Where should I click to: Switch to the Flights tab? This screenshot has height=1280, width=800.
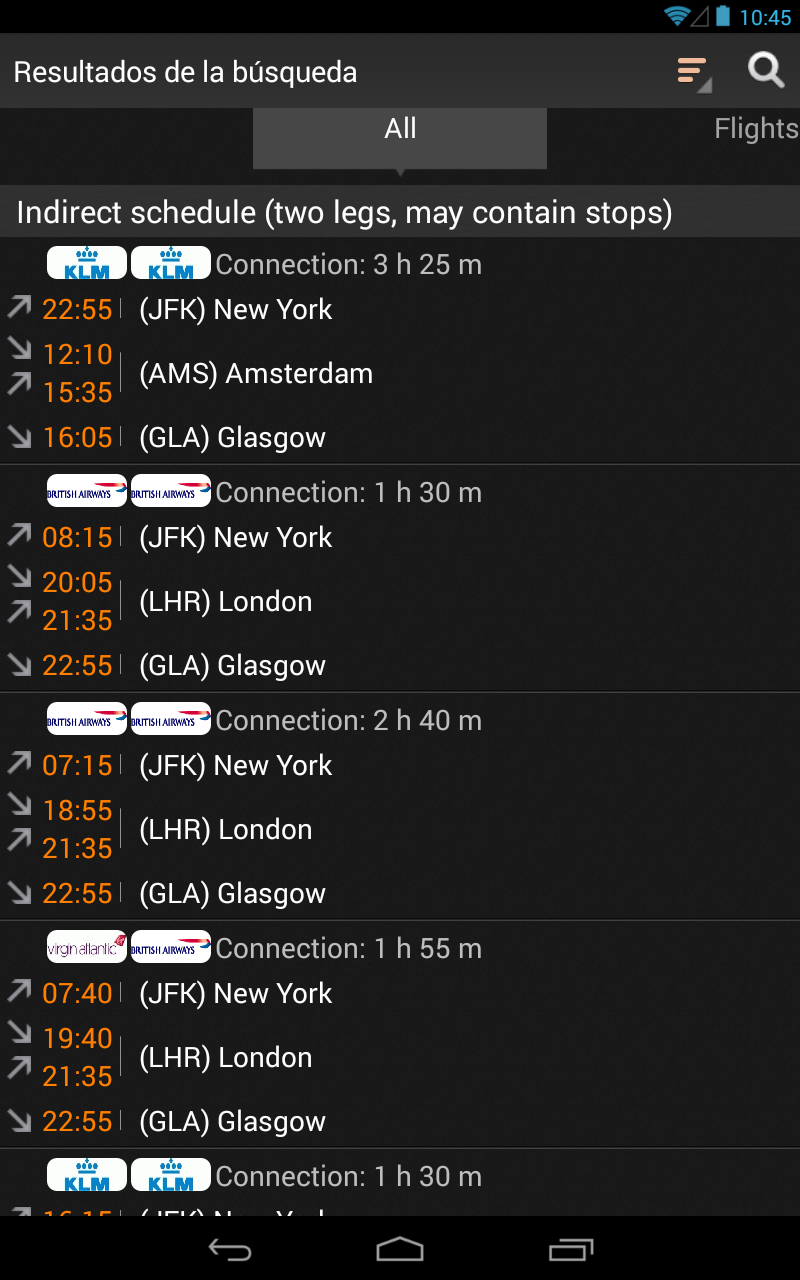(x=756, y=129)
